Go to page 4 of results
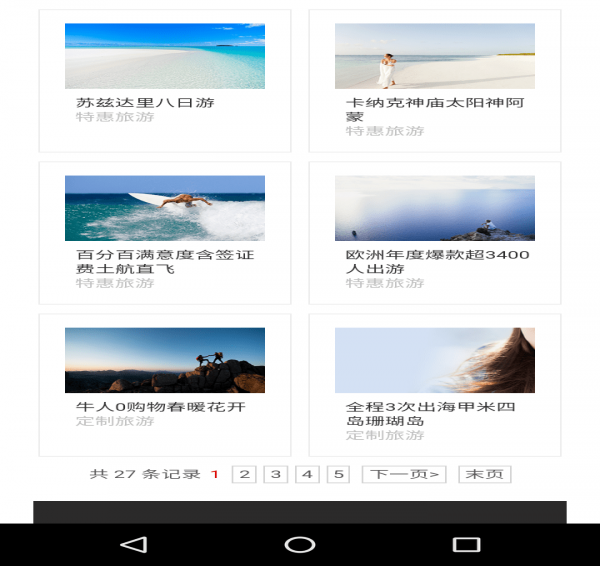The image size is (600, 566). coord(307,474)
